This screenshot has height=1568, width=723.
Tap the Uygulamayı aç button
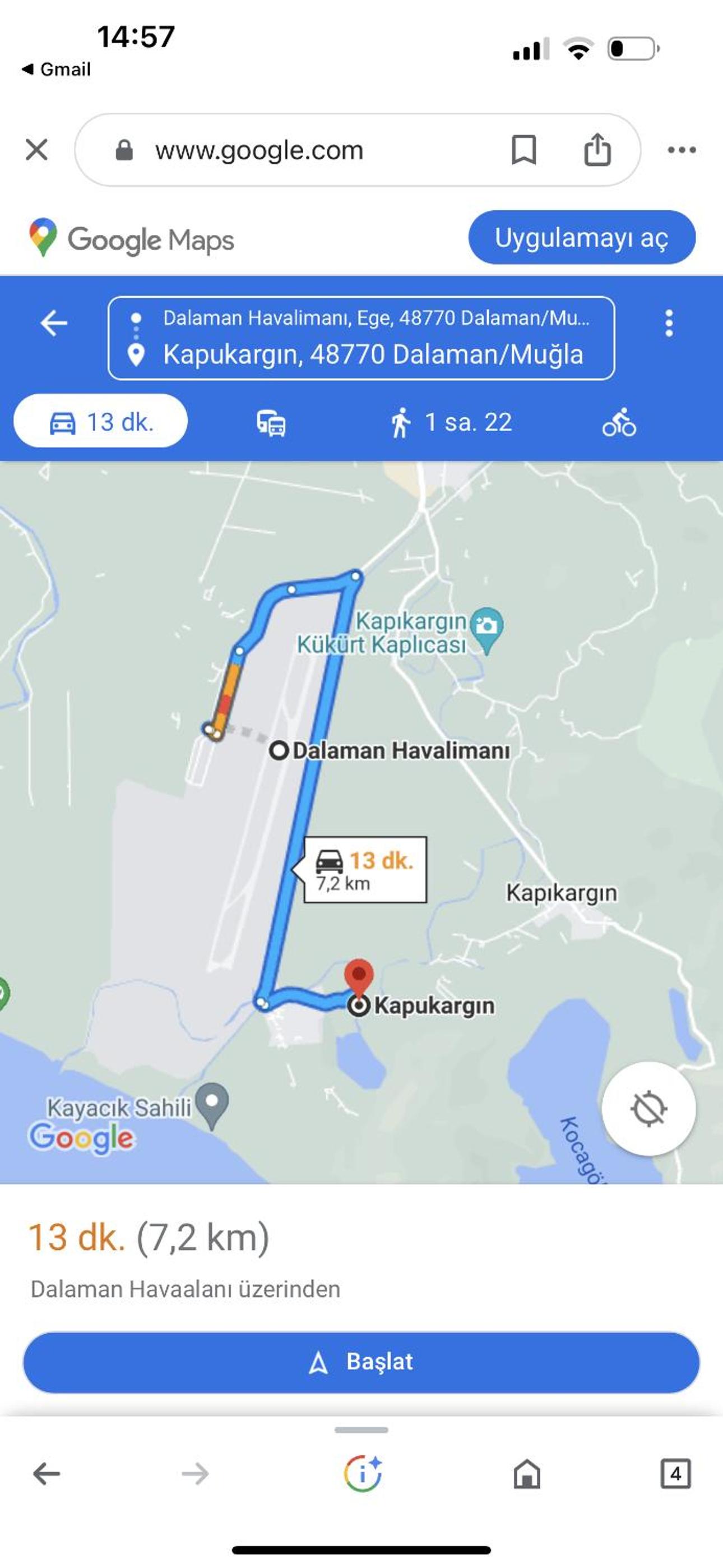[x=582, y=237]
